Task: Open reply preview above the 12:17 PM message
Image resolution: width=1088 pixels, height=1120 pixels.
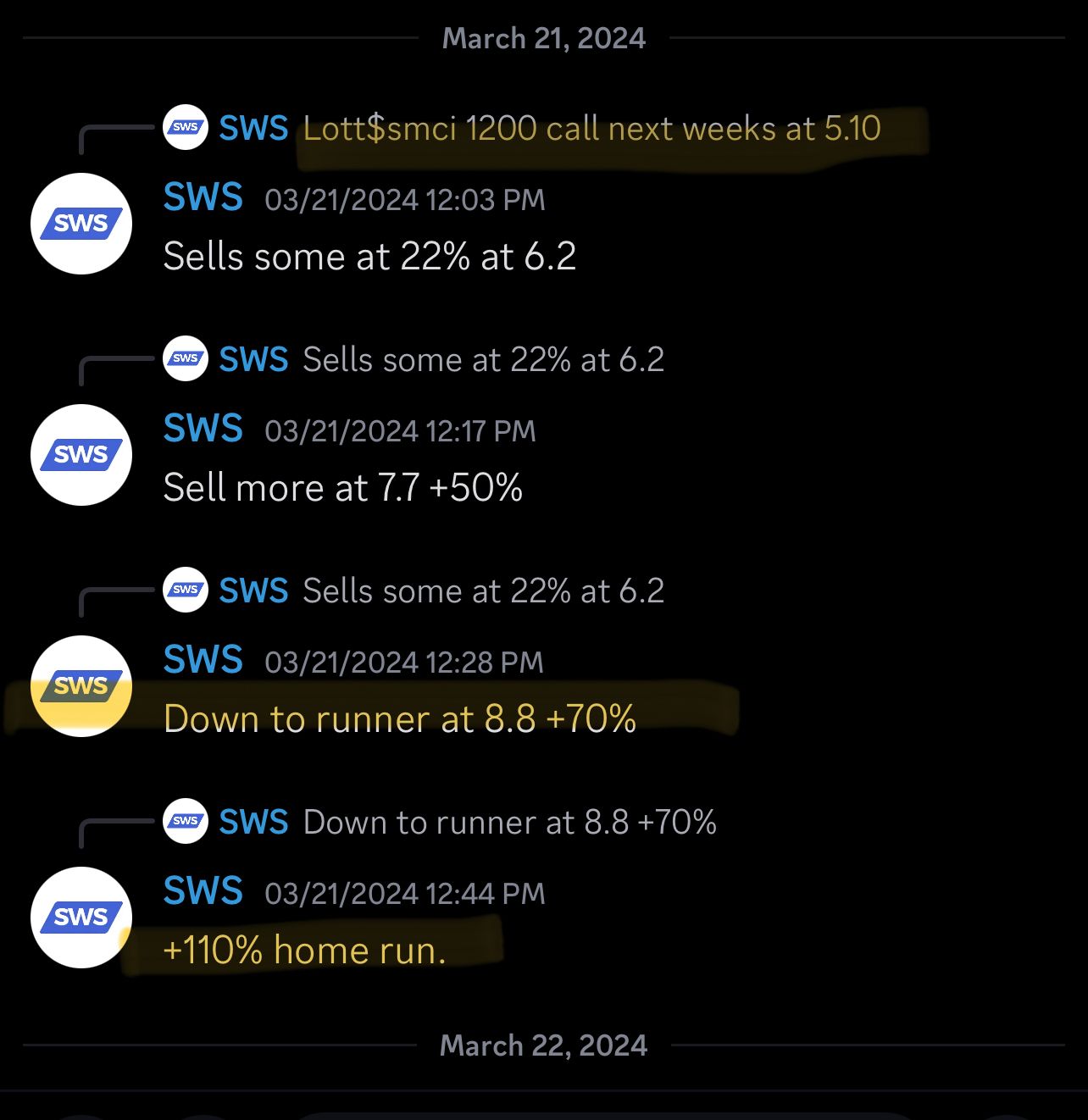Action: 483,360
